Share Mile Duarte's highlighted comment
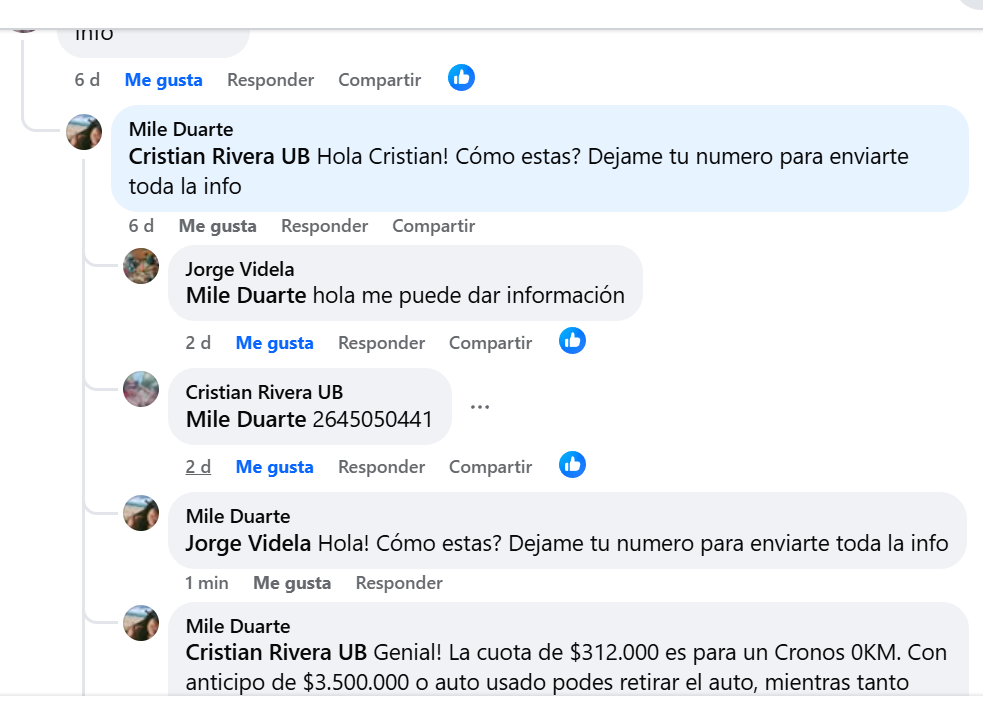 point(433,226)
